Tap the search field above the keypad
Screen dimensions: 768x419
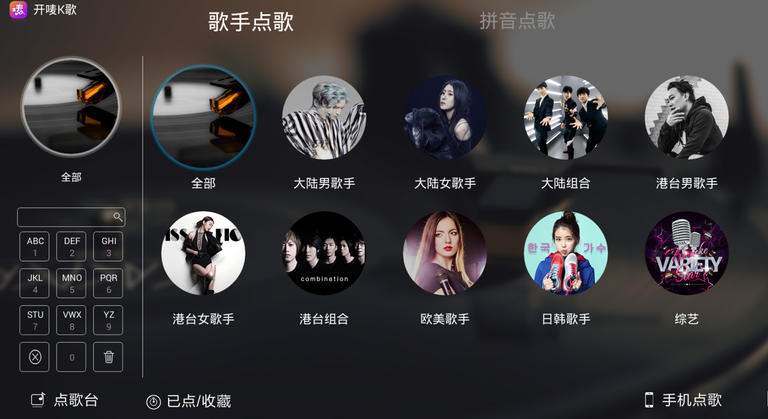coord(66,217)
